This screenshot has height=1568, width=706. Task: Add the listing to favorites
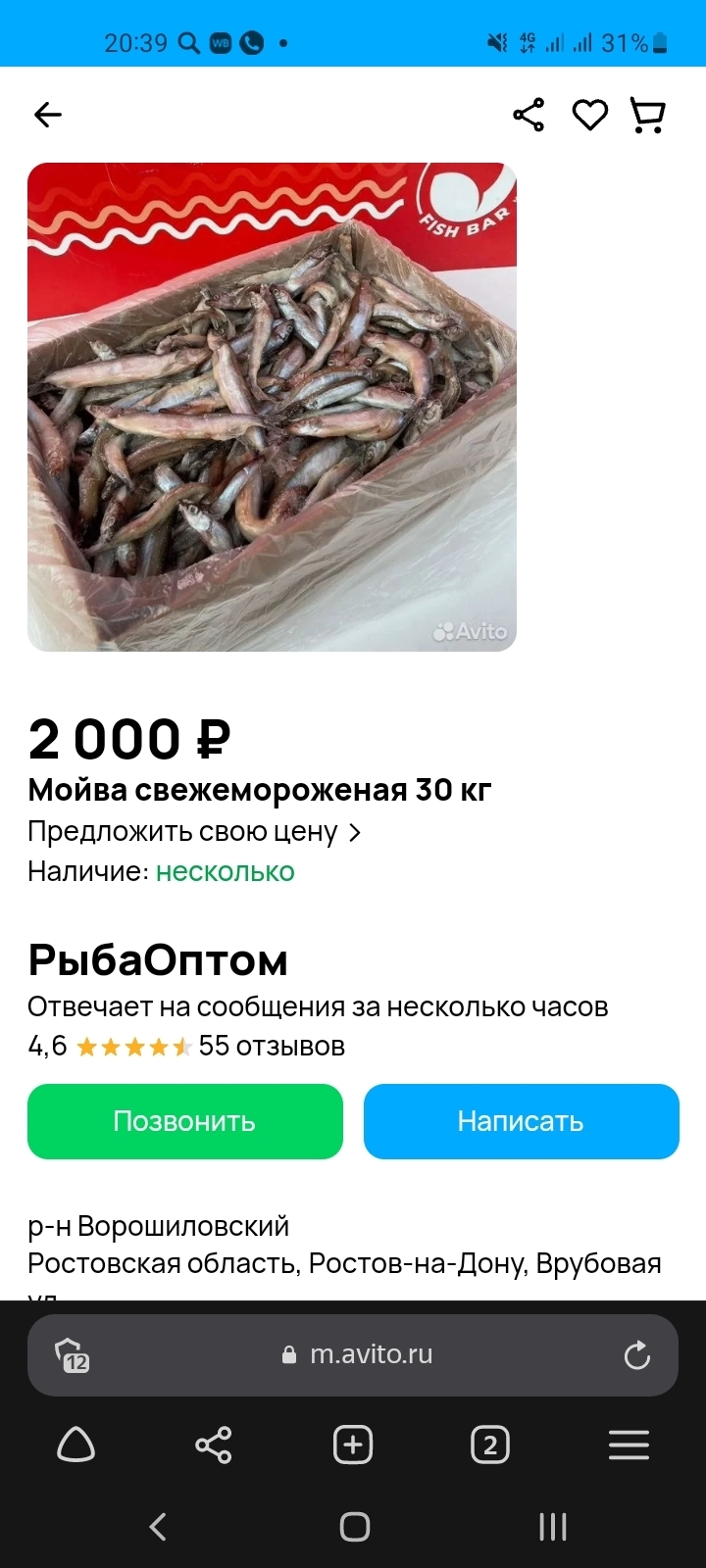point(589,116)
